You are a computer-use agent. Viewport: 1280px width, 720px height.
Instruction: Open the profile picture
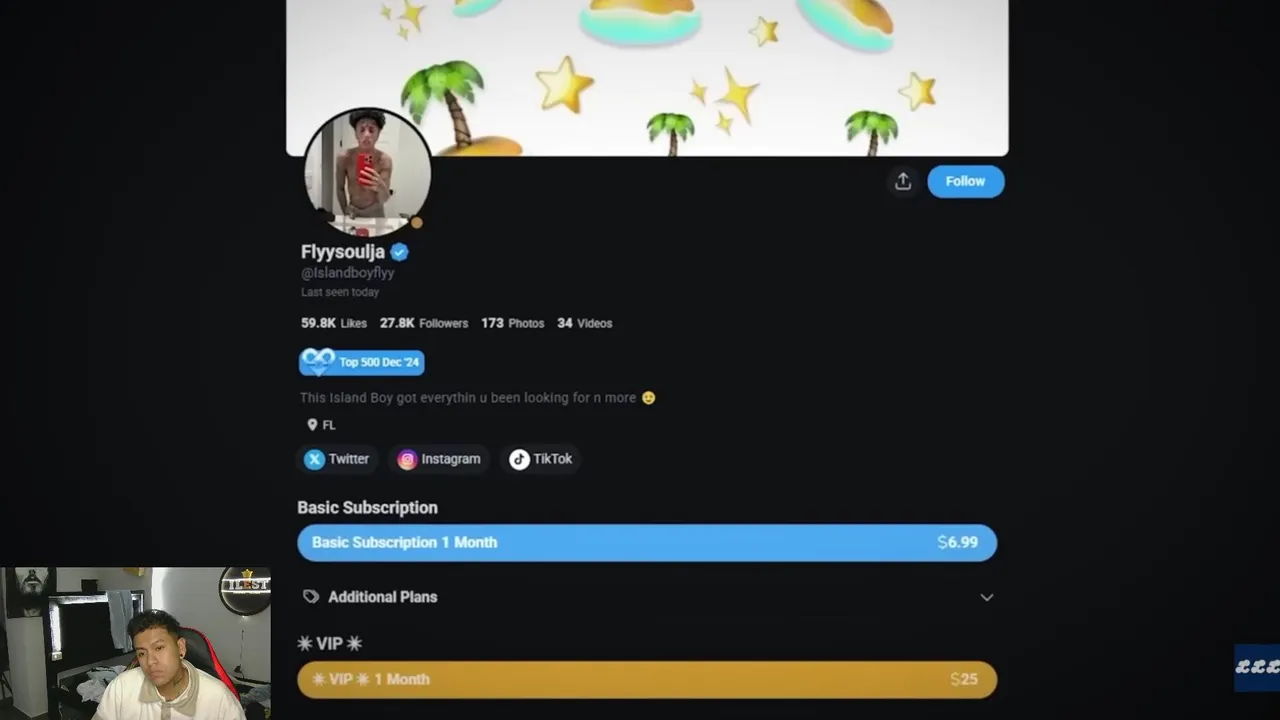pyautogui.click(x=367, y=172)
